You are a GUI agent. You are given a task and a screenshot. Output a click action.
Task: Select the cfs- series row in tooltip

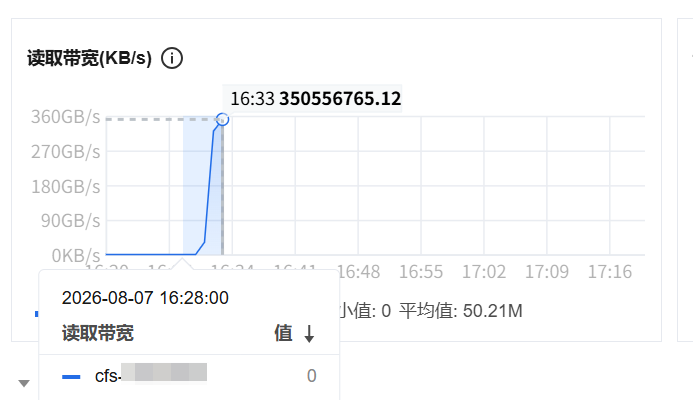click(189, 376)
